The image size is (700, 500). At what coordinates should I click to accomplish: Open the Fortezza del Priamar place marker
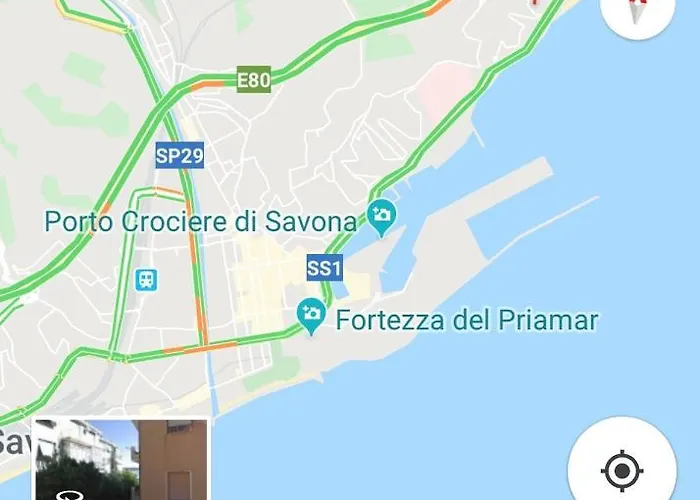pyautogui.click(x=312, y=318)
